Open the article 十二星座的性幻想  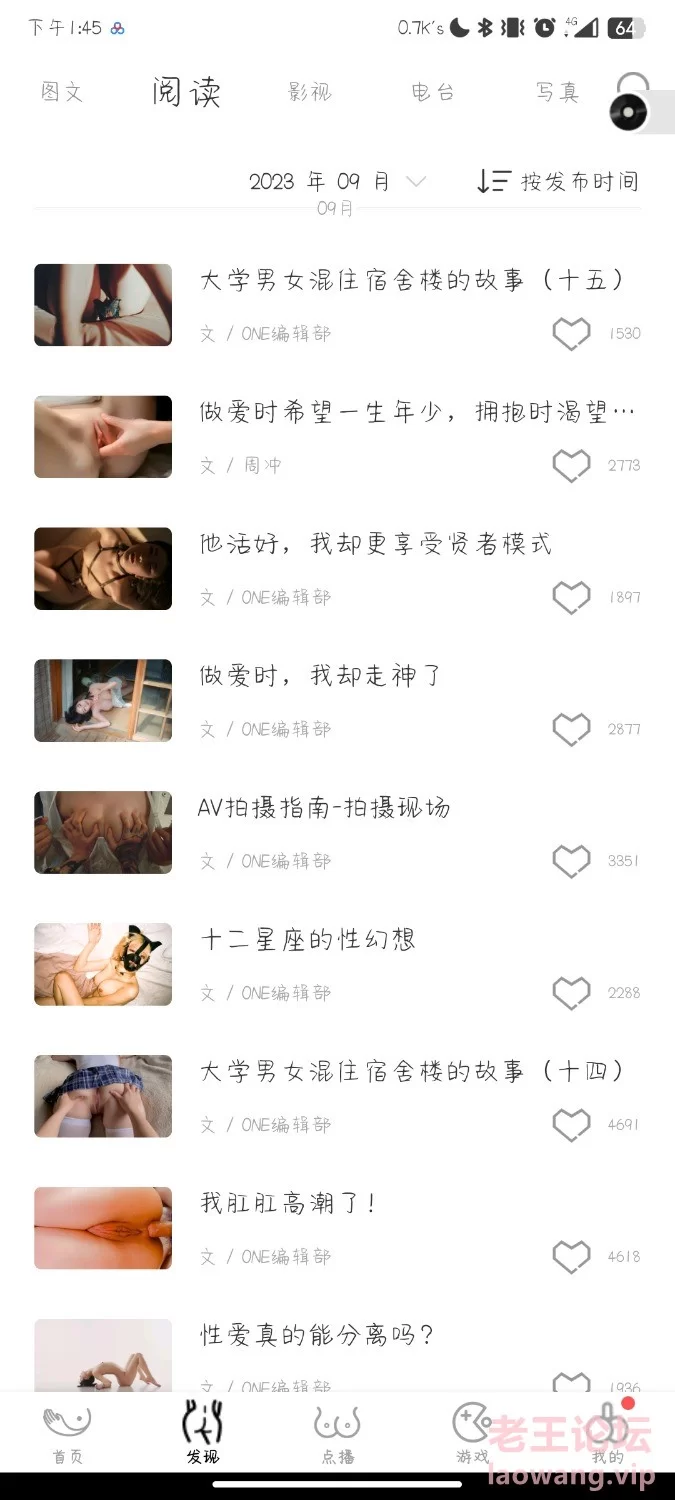pos(308,940)
